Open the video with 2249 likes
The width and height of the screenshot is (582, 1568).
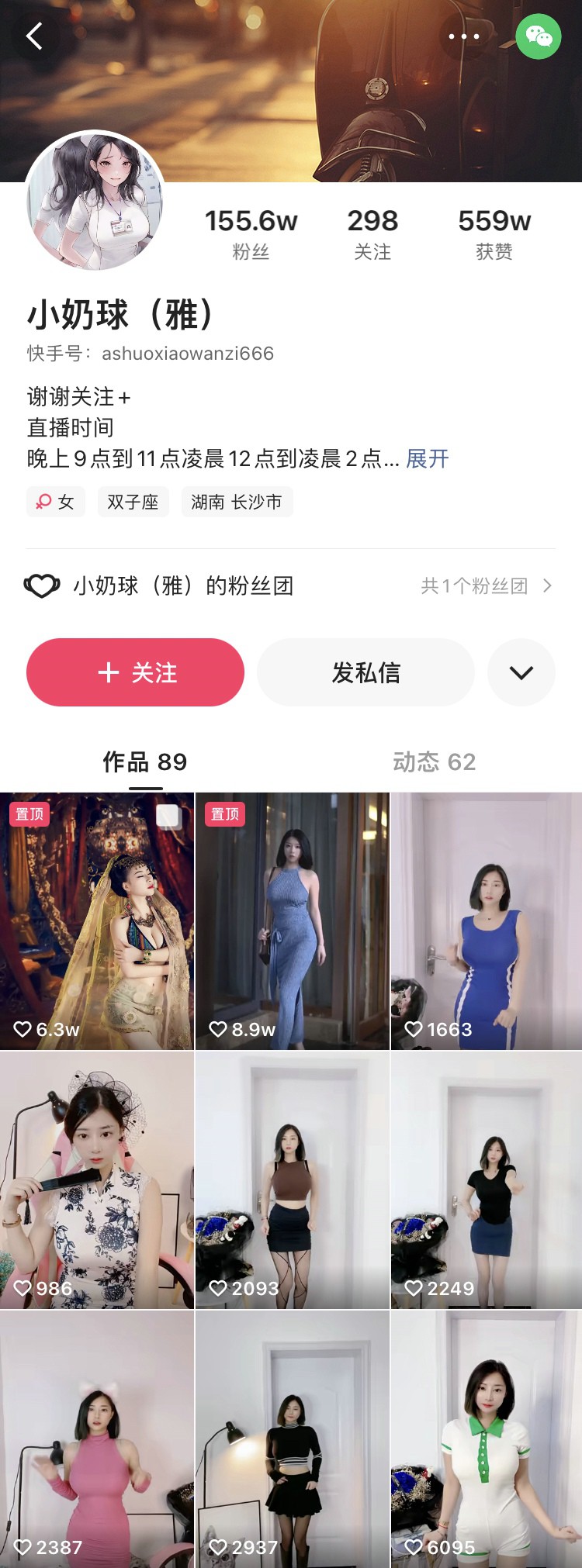click(x=487, y=1180)
